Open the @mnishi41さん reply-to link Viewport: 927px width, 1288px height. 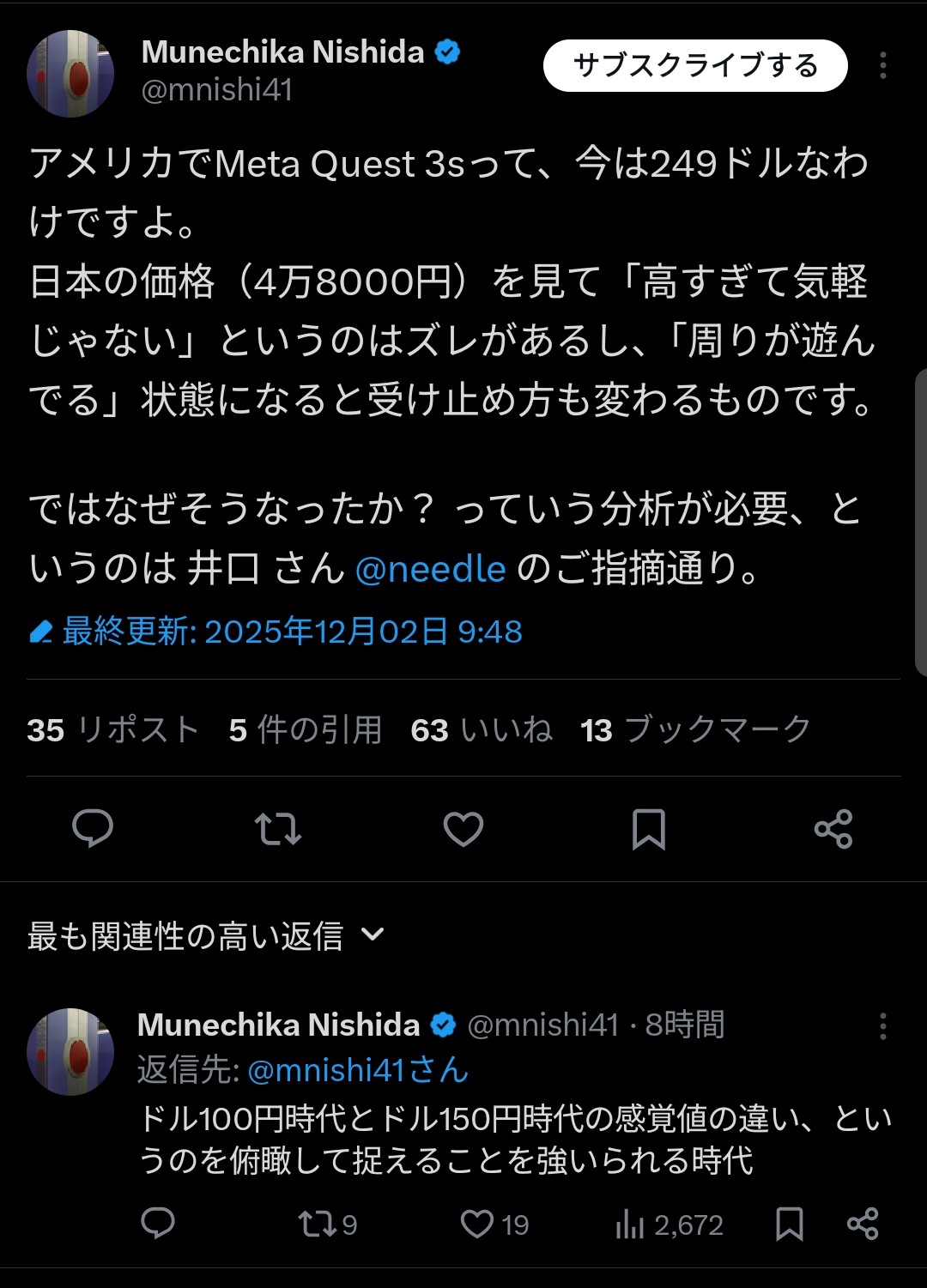coord(358,1070)
